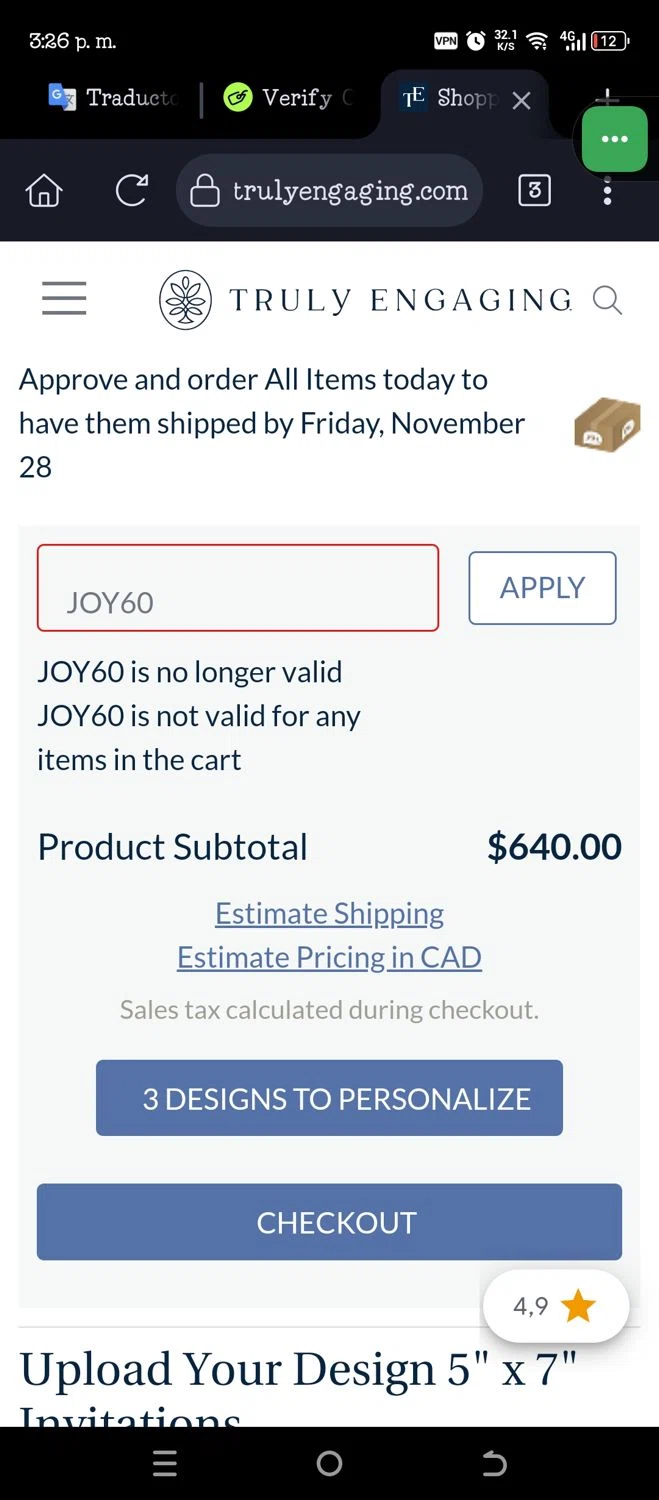Open the browser overflow menu
The width and height of the screenshot is (659, 1500).
(x=607, y=190)
